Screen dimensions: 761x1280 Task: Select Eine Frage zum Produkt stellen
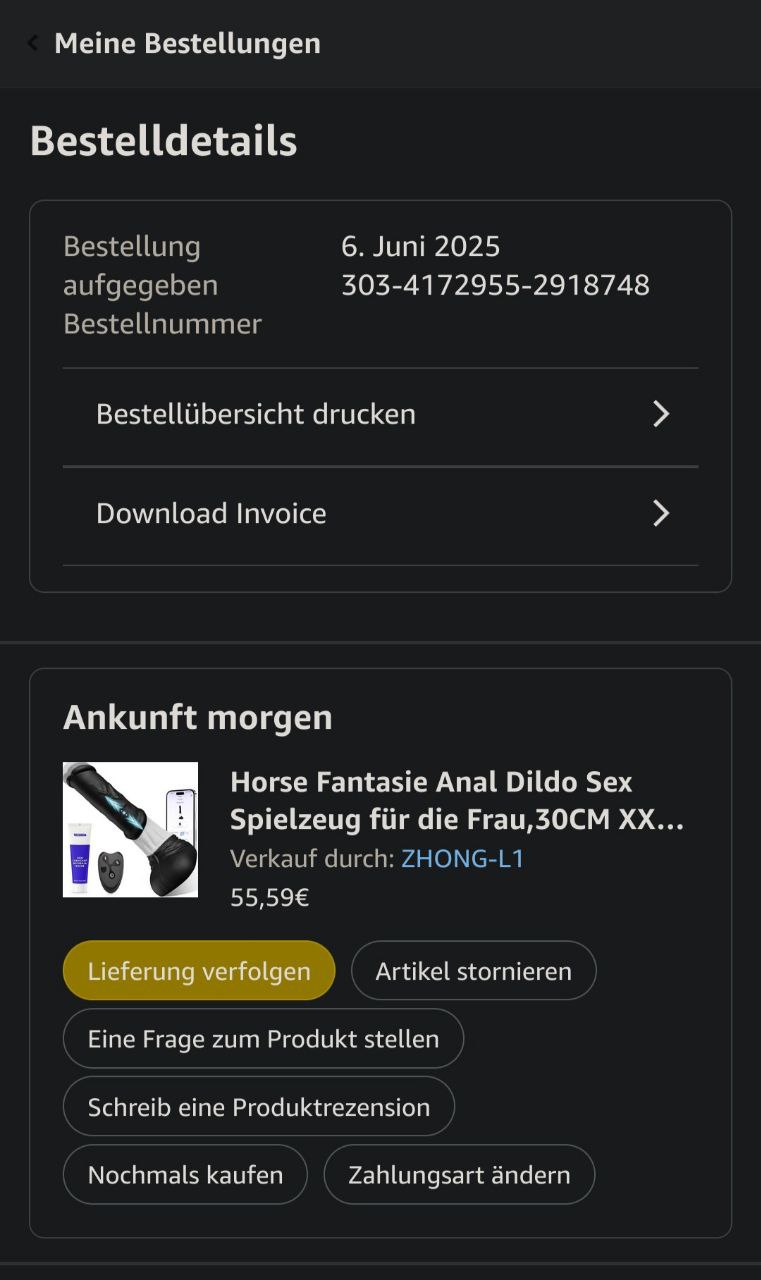tap(263, 1039)
